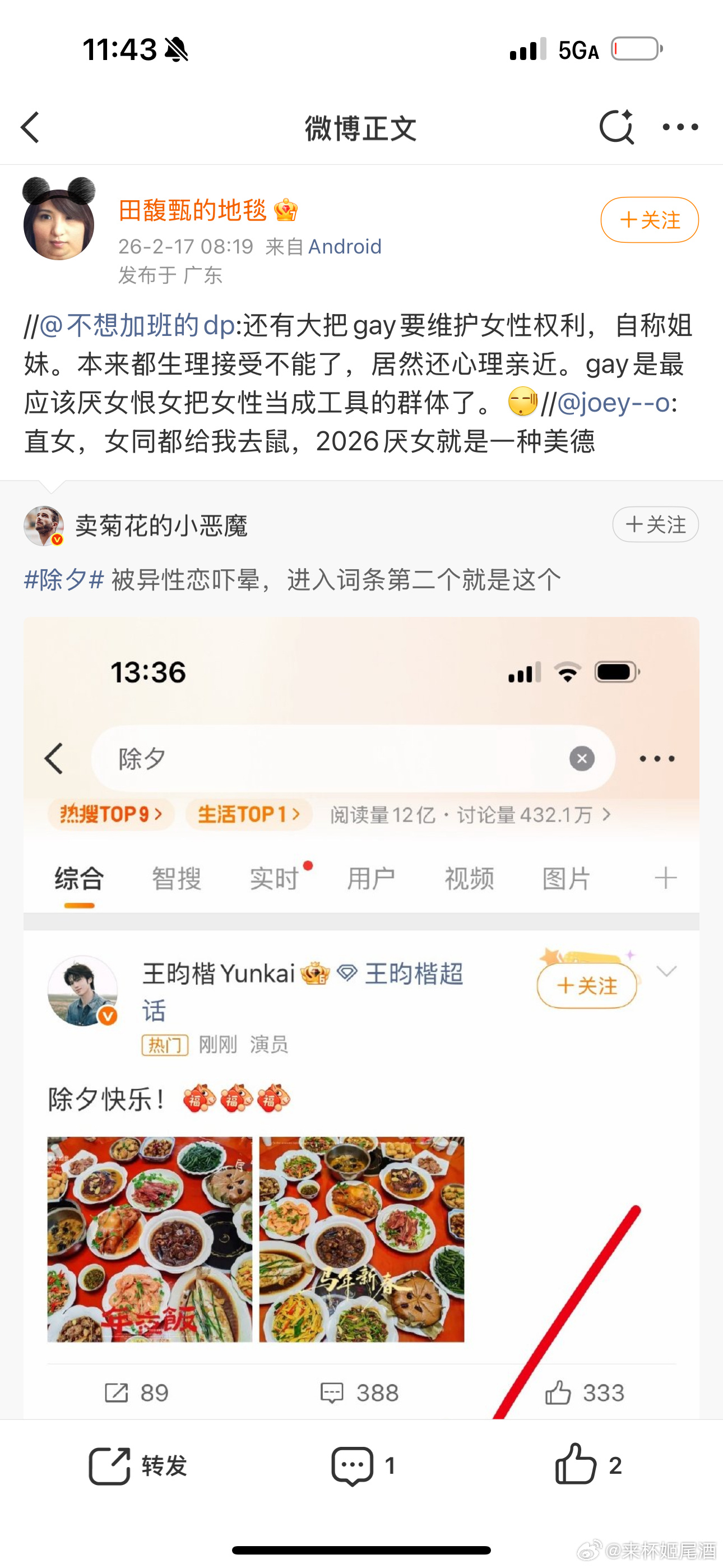The height and width of the screenshot is (1568, 723).
Task: Follow the user 田馥甄的地毯
Action: (649, 220)
